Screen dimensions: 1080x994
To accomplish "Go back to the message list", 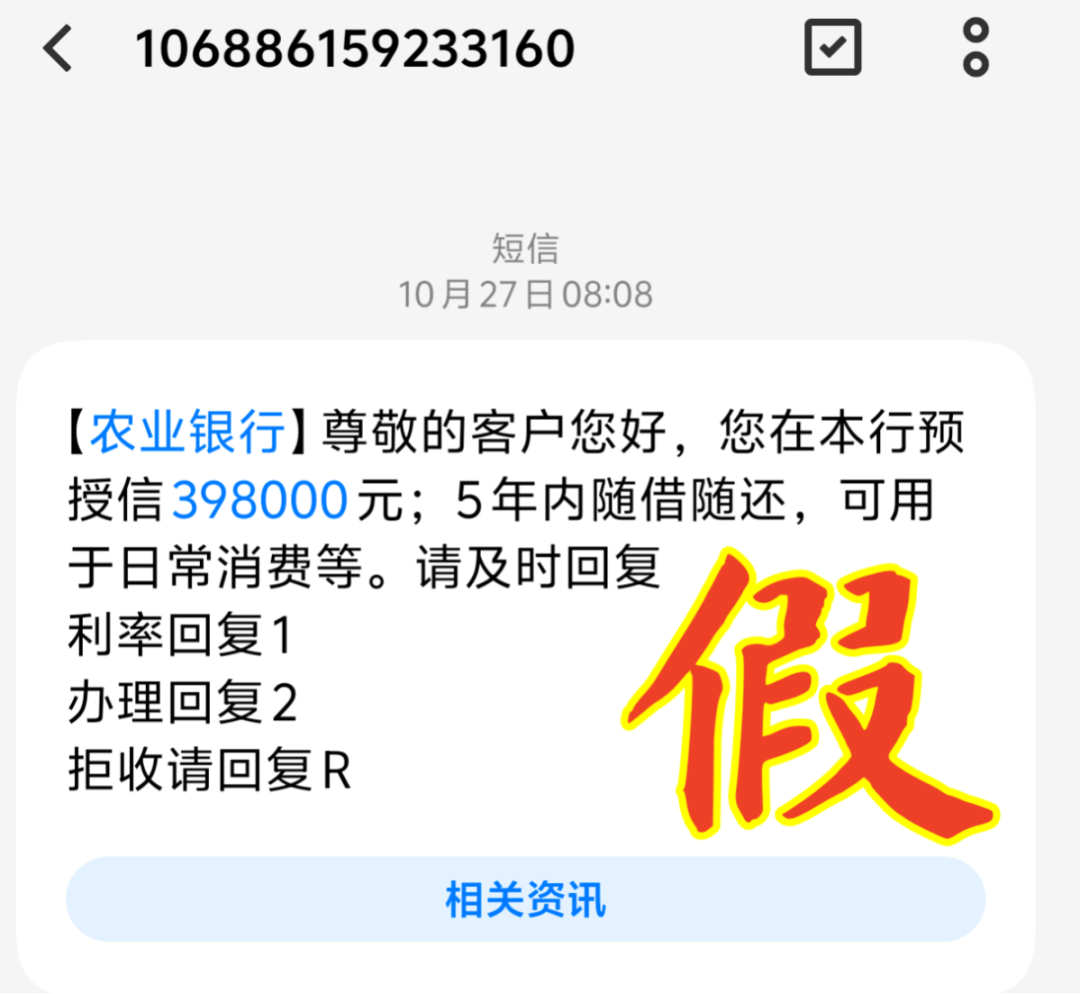I will [x=58, y=48].
